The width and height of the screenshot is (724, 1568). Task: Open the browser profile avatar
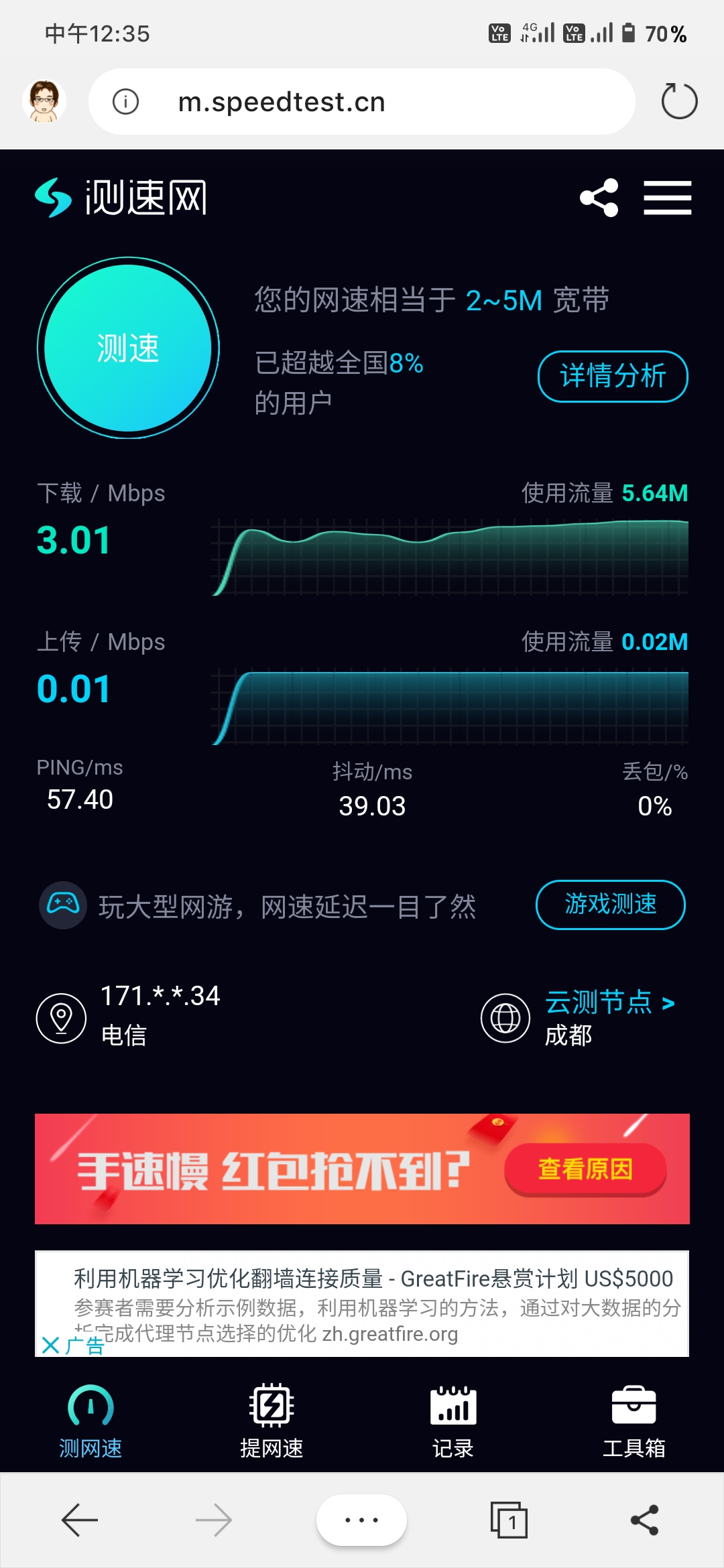[x=44, y=102]
